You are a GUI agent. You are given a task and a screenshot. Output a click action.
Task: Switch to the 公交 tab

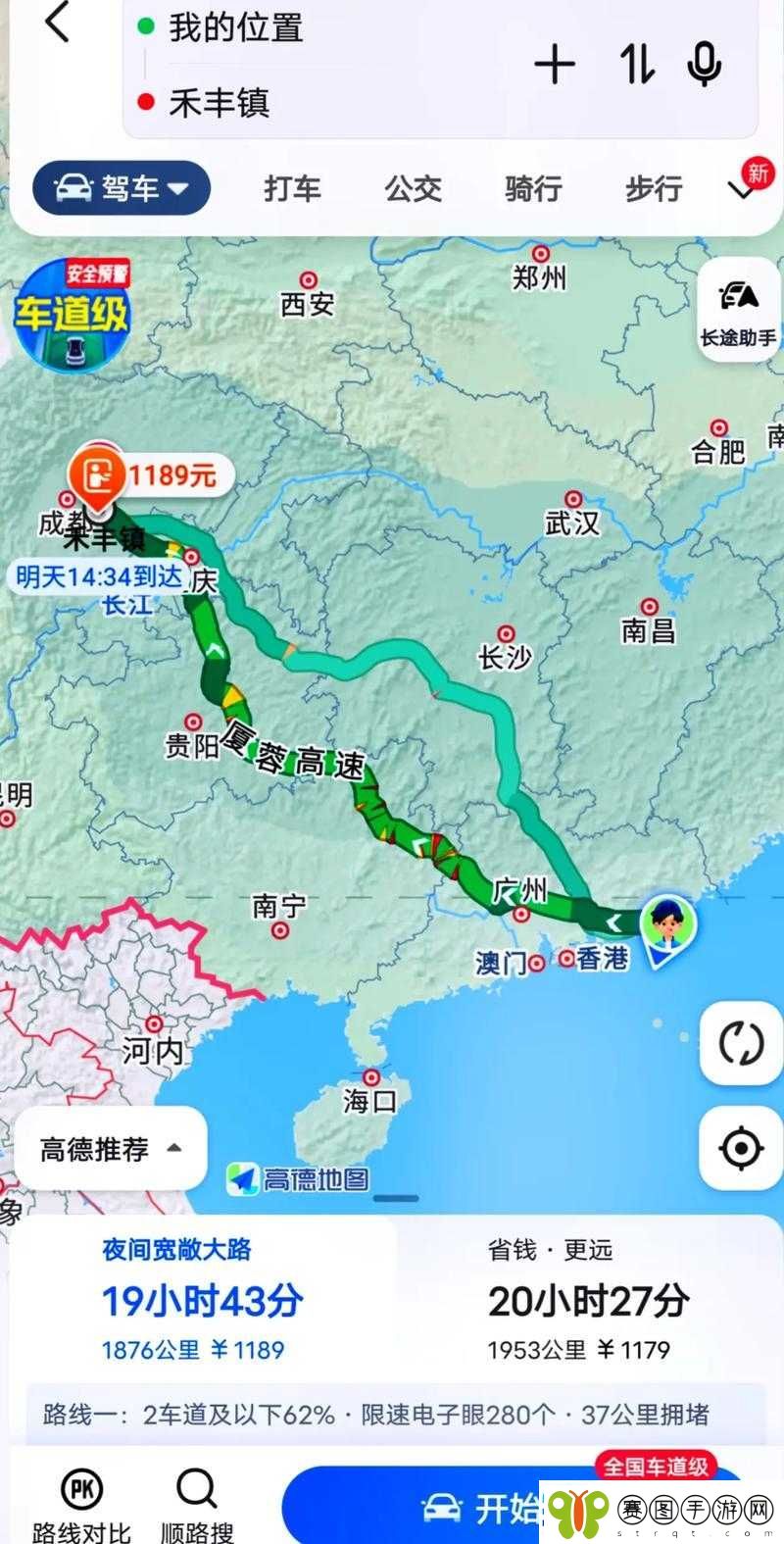(x=413, y=188)
